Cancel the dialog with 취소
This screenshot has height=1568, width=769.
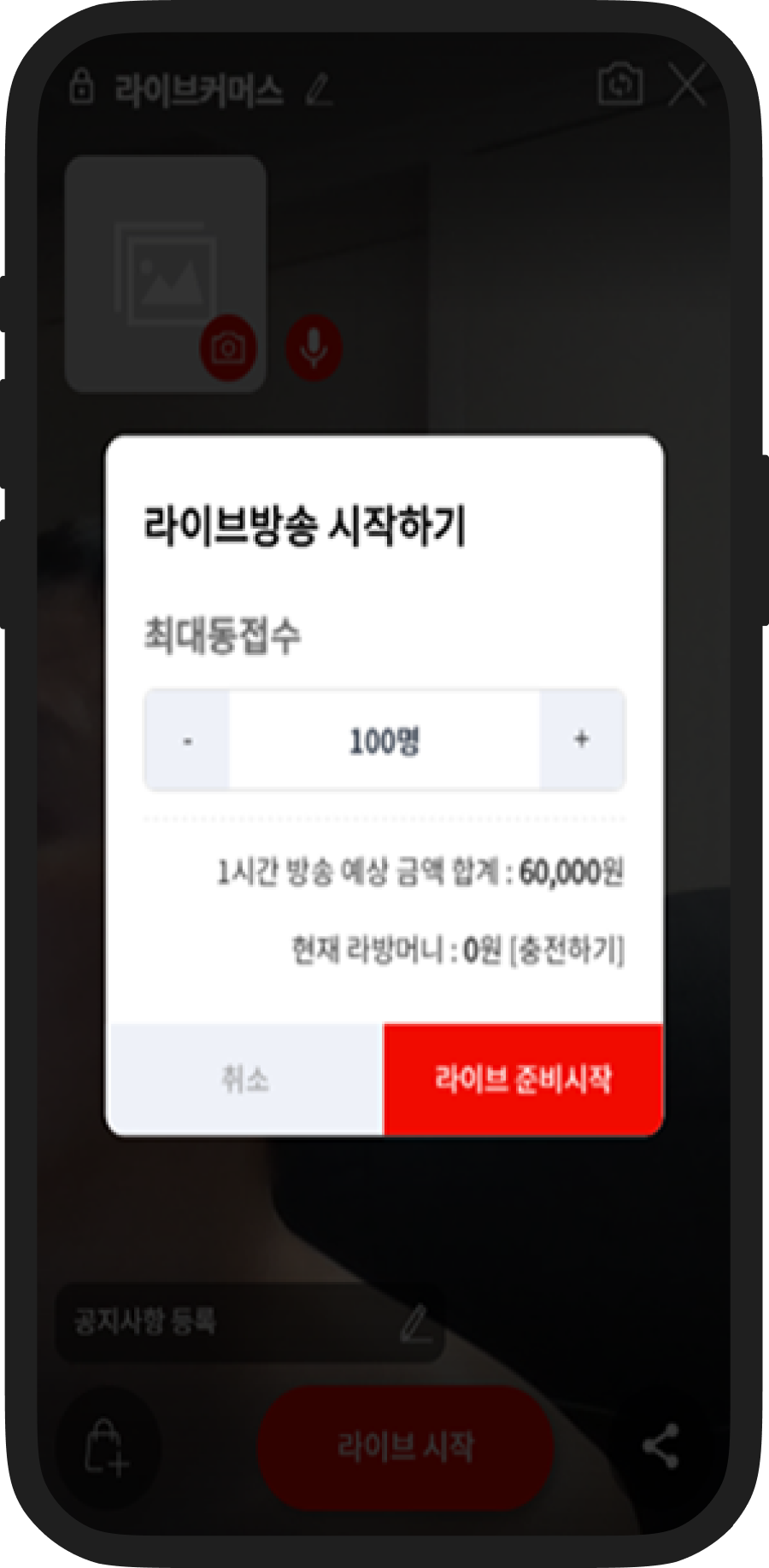245,1079
